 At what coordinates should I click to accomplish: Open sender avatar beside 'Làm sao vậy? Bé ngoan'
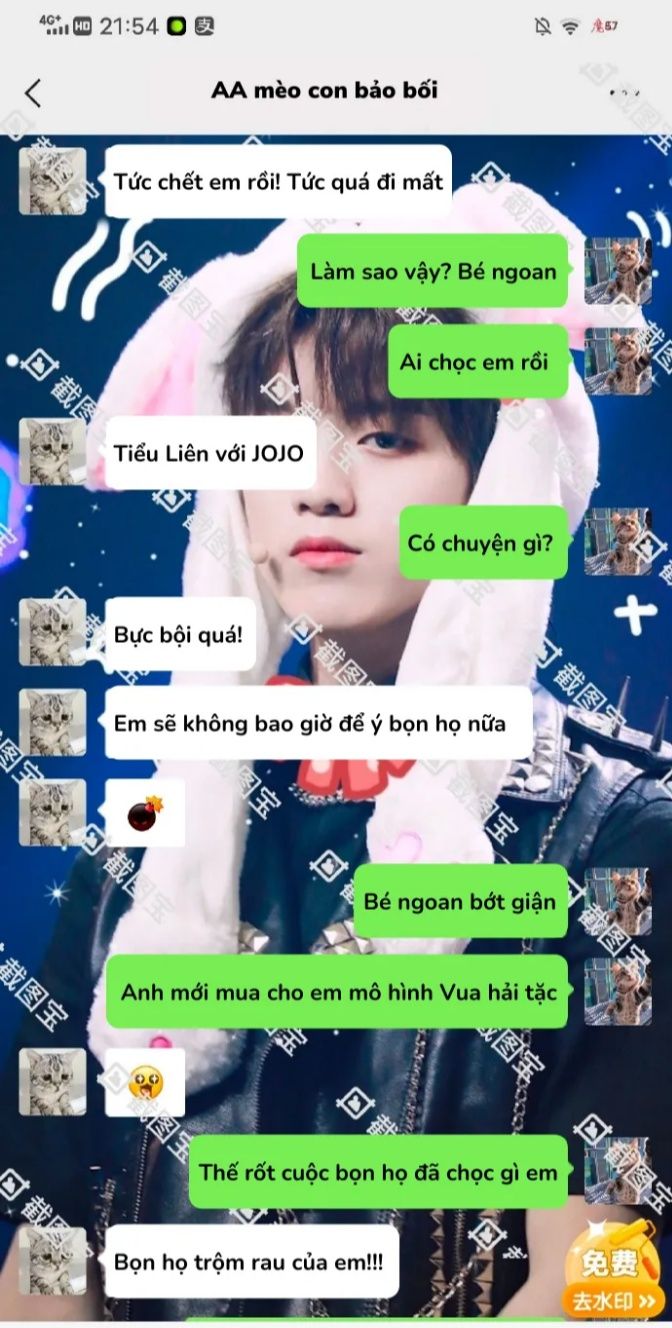(x=617, y=271)
